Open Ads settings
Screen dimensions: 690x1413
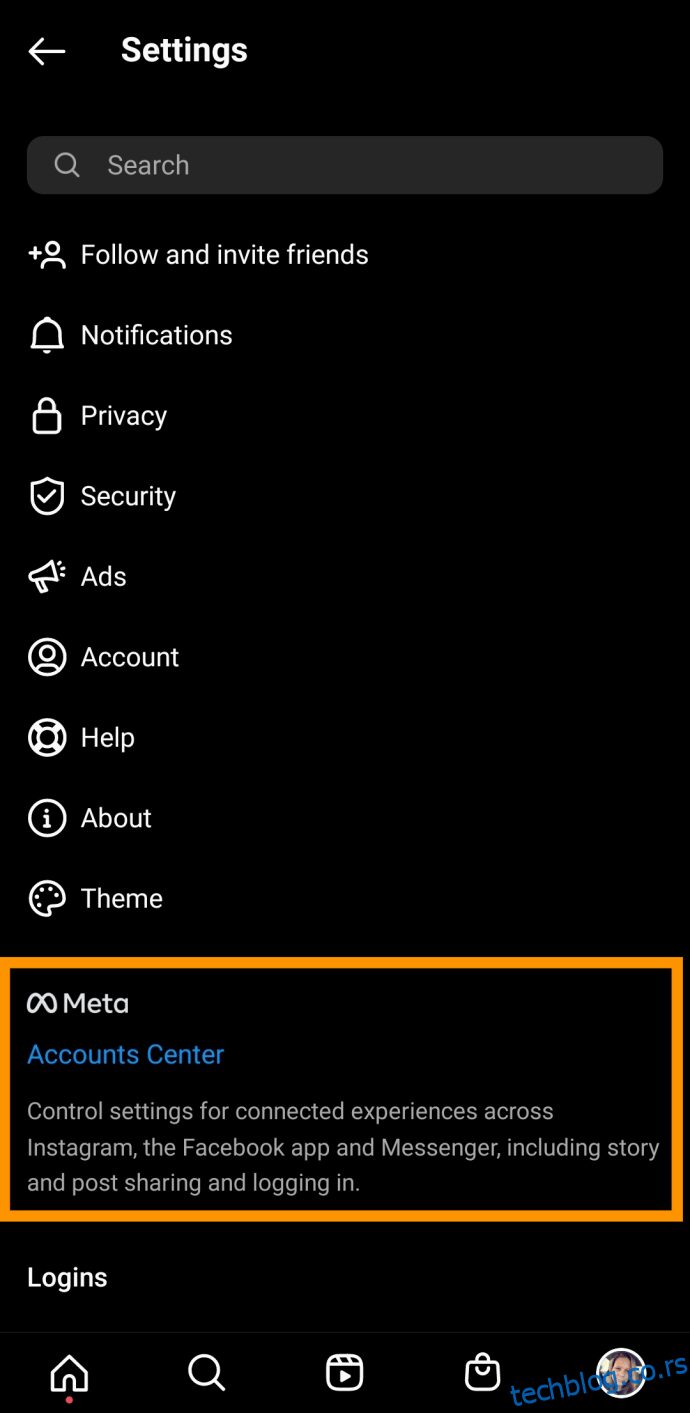(x=345, y=577)
